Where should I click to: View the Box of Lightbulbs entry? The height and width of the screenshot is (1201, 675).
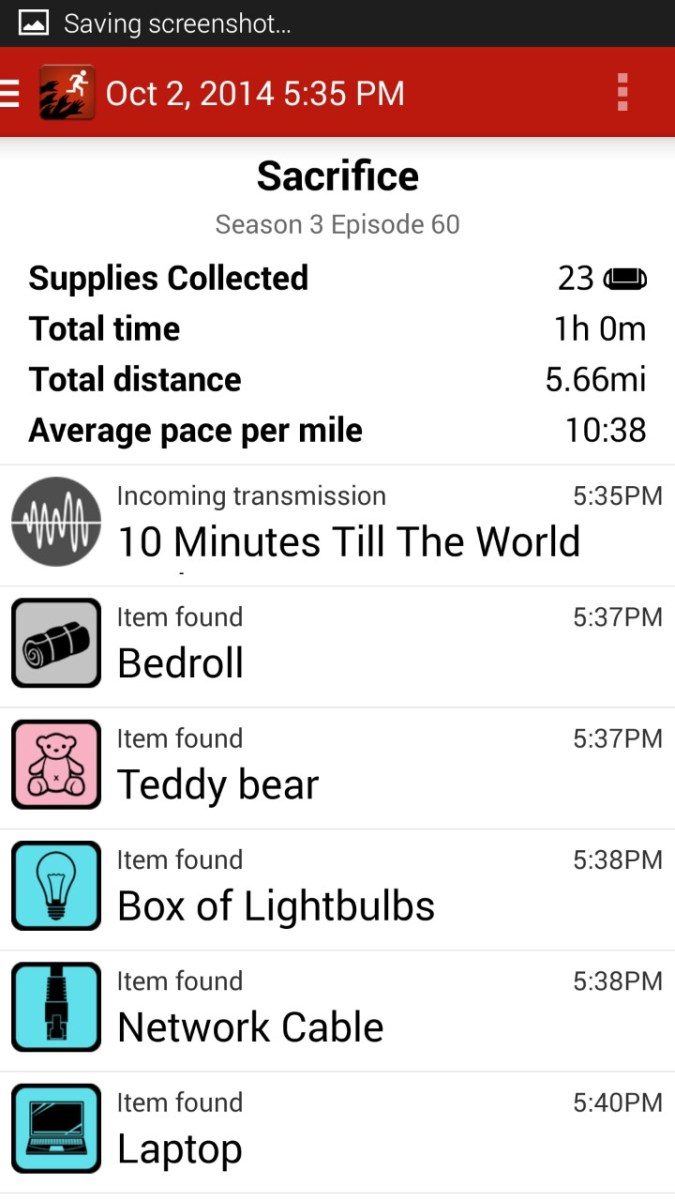(x=337, y=889)
